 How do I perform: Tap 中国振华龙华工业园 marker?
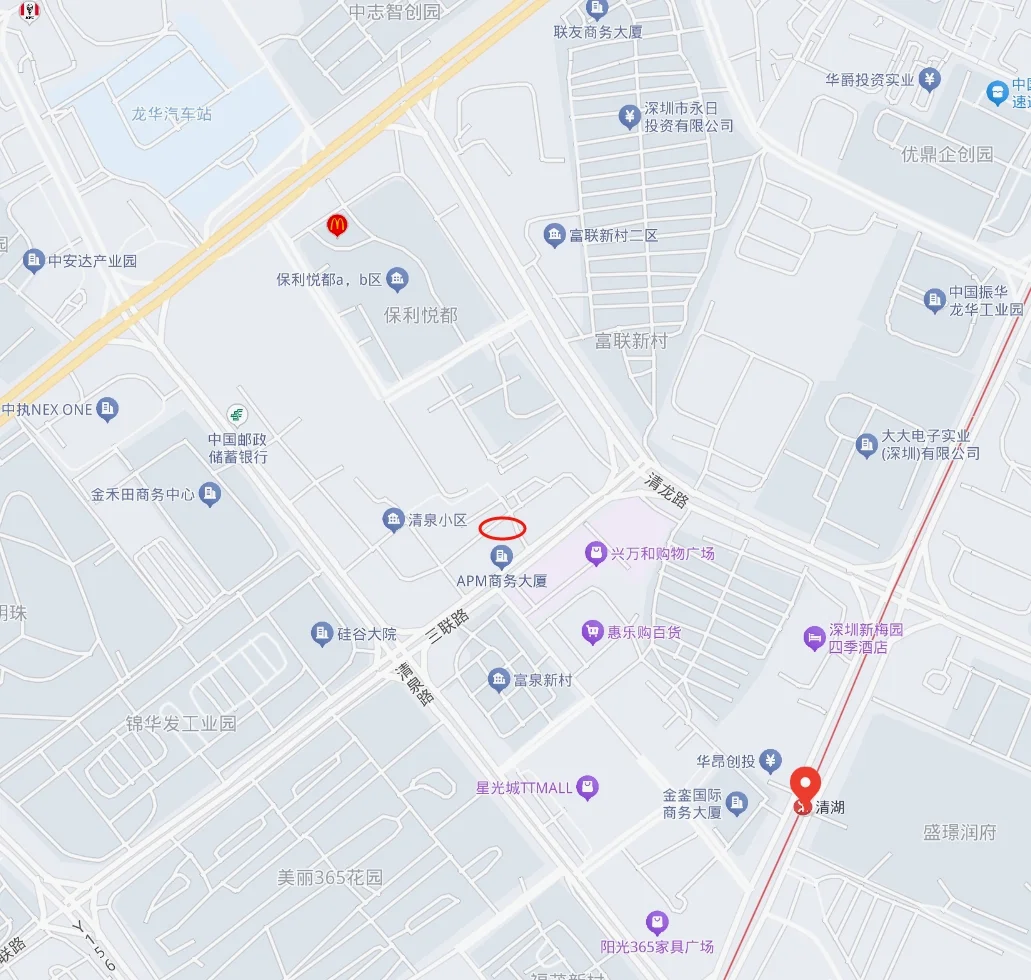[934, 300]
